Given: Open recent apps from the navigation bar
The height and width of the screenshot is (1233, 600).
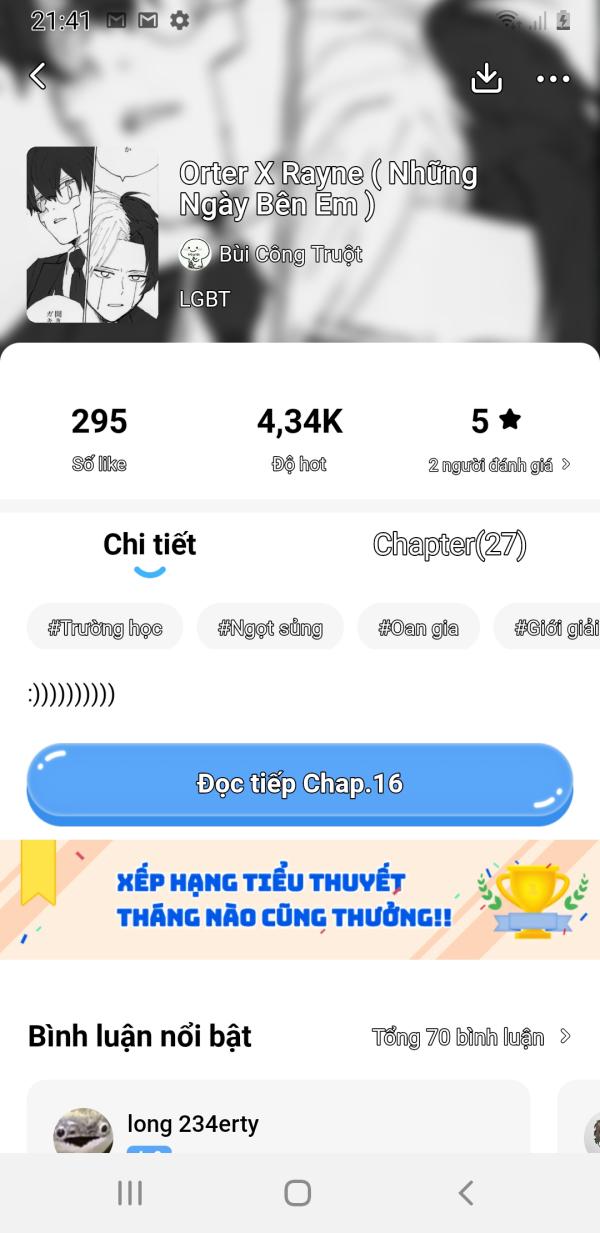Looking at the screenshot, I should tap(130, 1192).
